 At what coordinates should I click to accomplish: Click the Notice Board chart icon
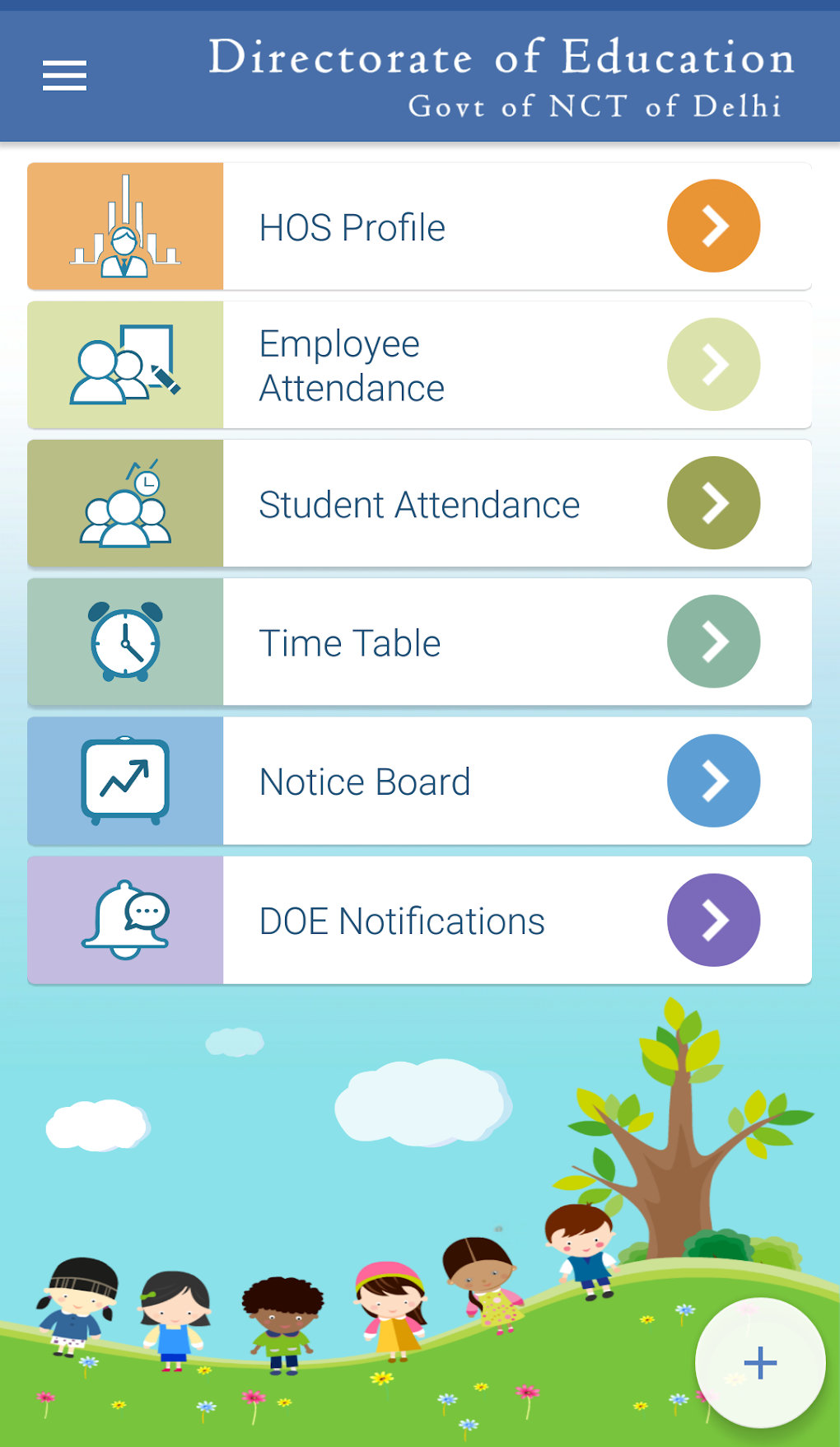click(126, 781)
